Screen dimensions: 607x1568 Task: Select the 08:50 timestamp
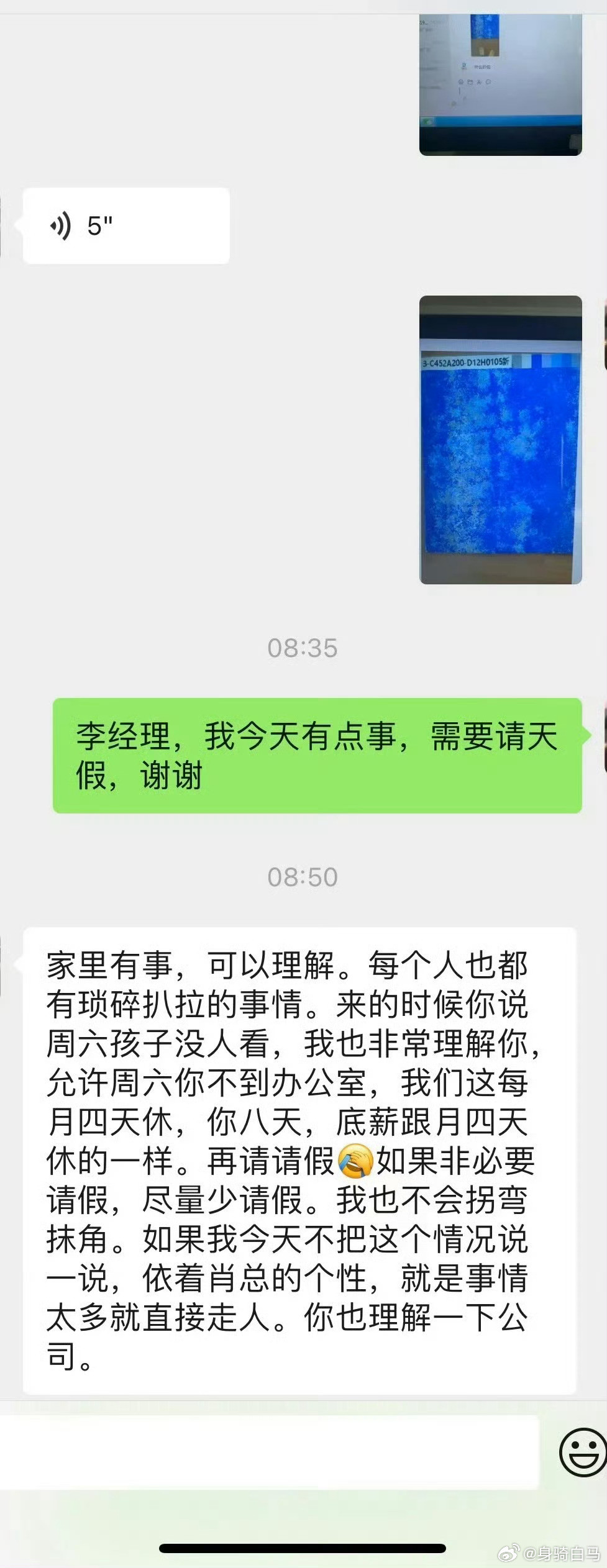point(303,876)
